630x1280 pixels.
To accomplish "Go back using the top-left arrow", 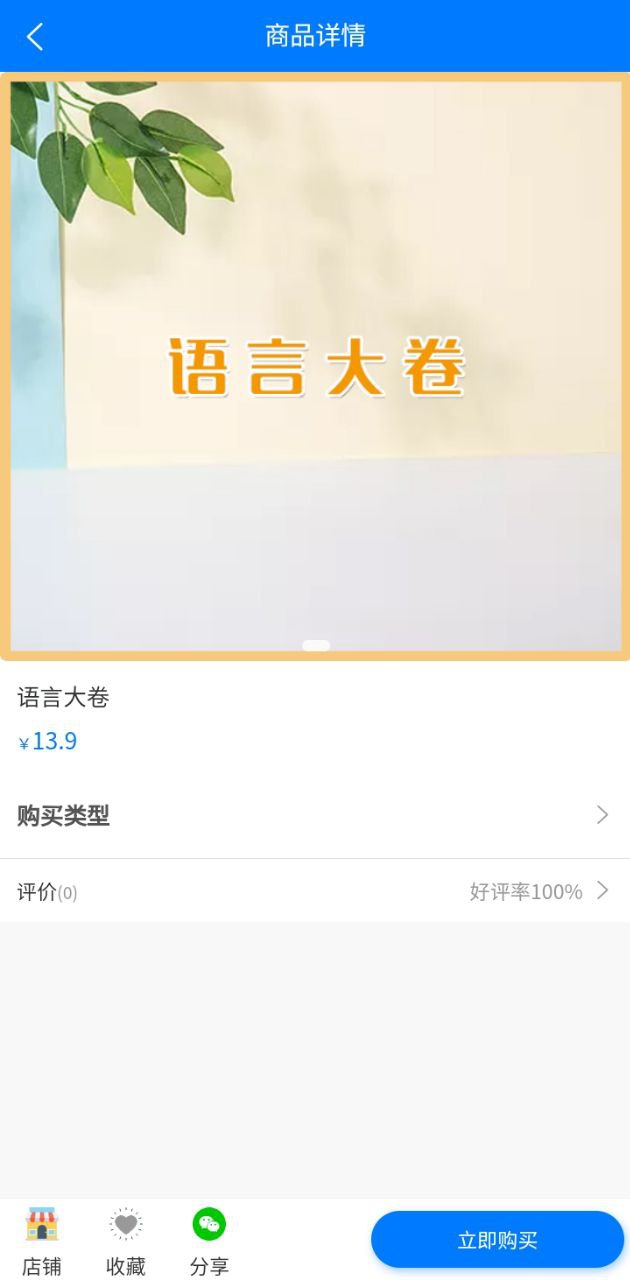I will (x=35, y=37).
